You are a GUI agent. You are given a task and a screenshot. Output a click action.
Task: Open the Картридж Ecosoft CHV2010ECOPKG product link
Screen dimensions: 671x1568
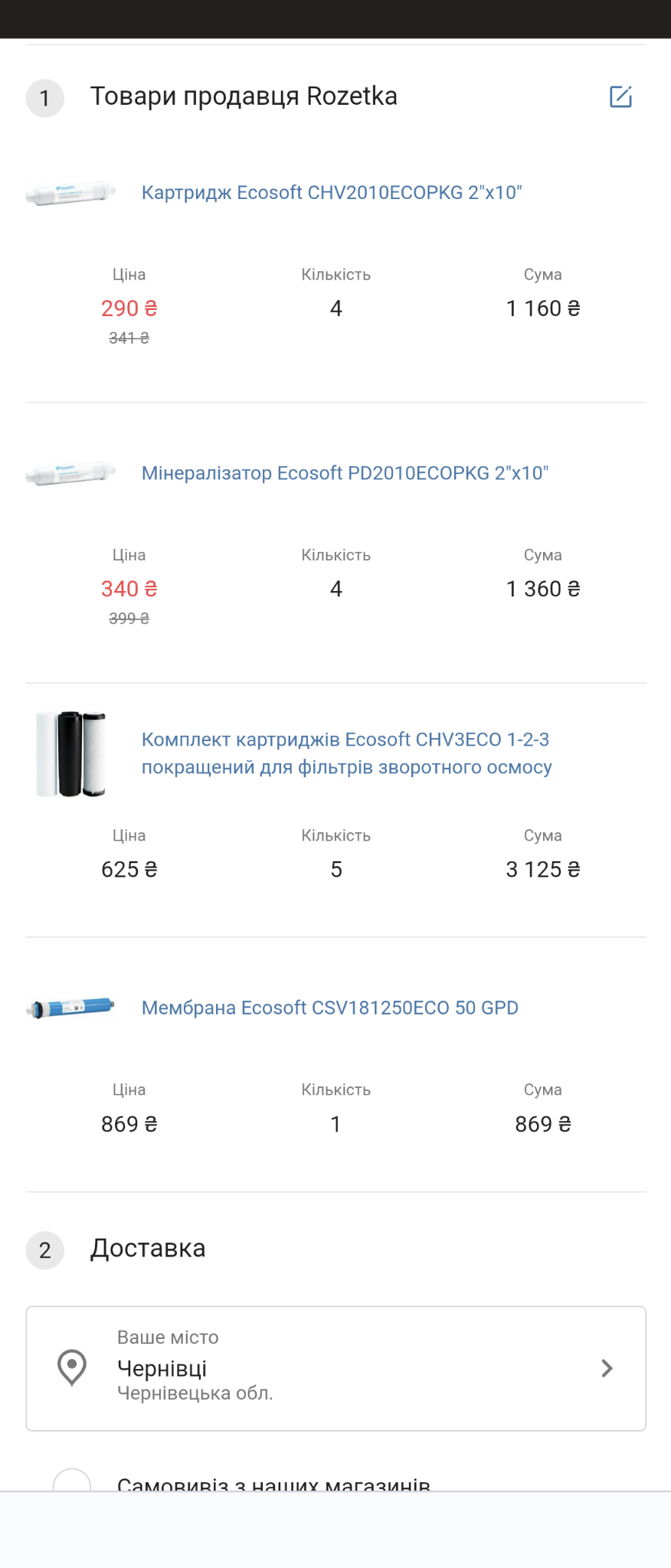tap(331, 192)
